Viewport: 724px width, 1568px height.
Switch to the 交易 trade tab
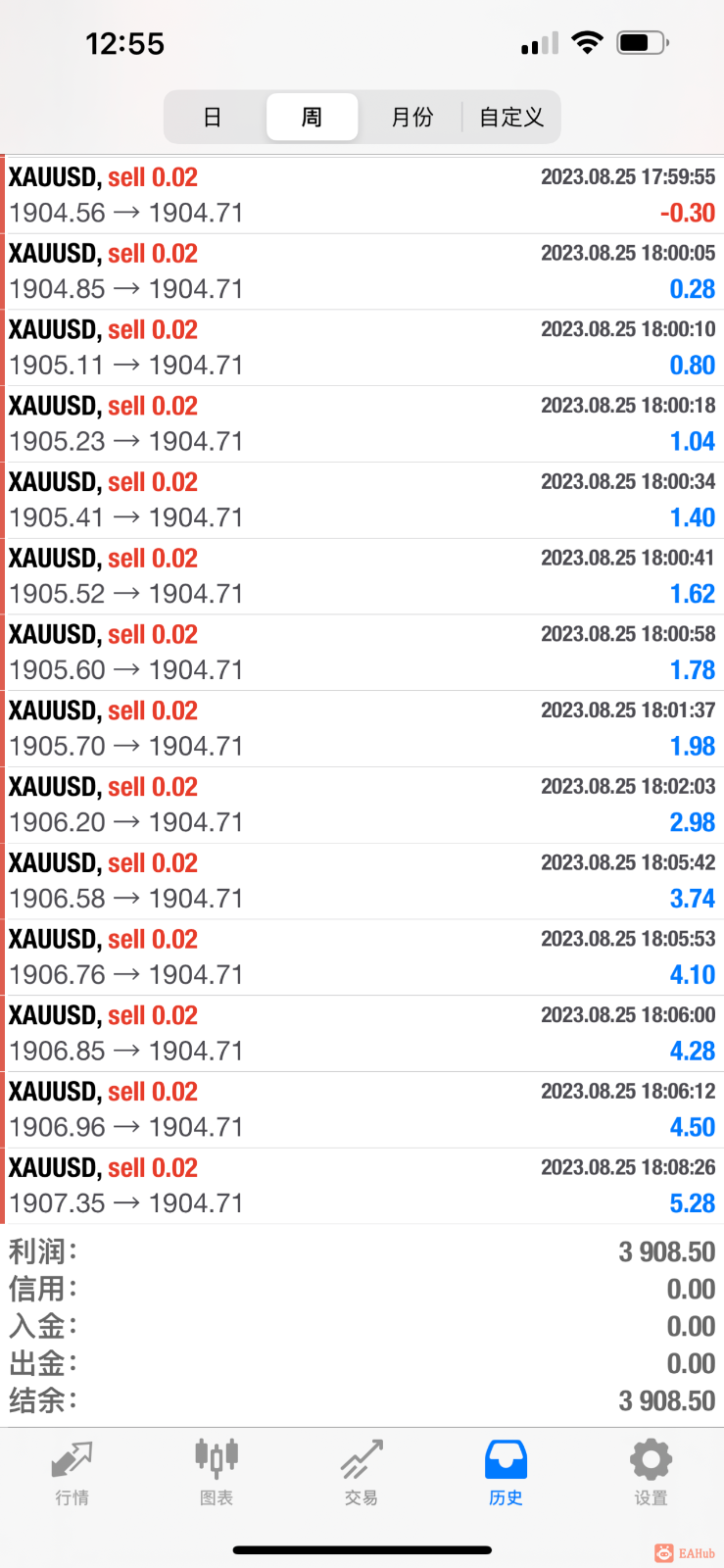362,1472
